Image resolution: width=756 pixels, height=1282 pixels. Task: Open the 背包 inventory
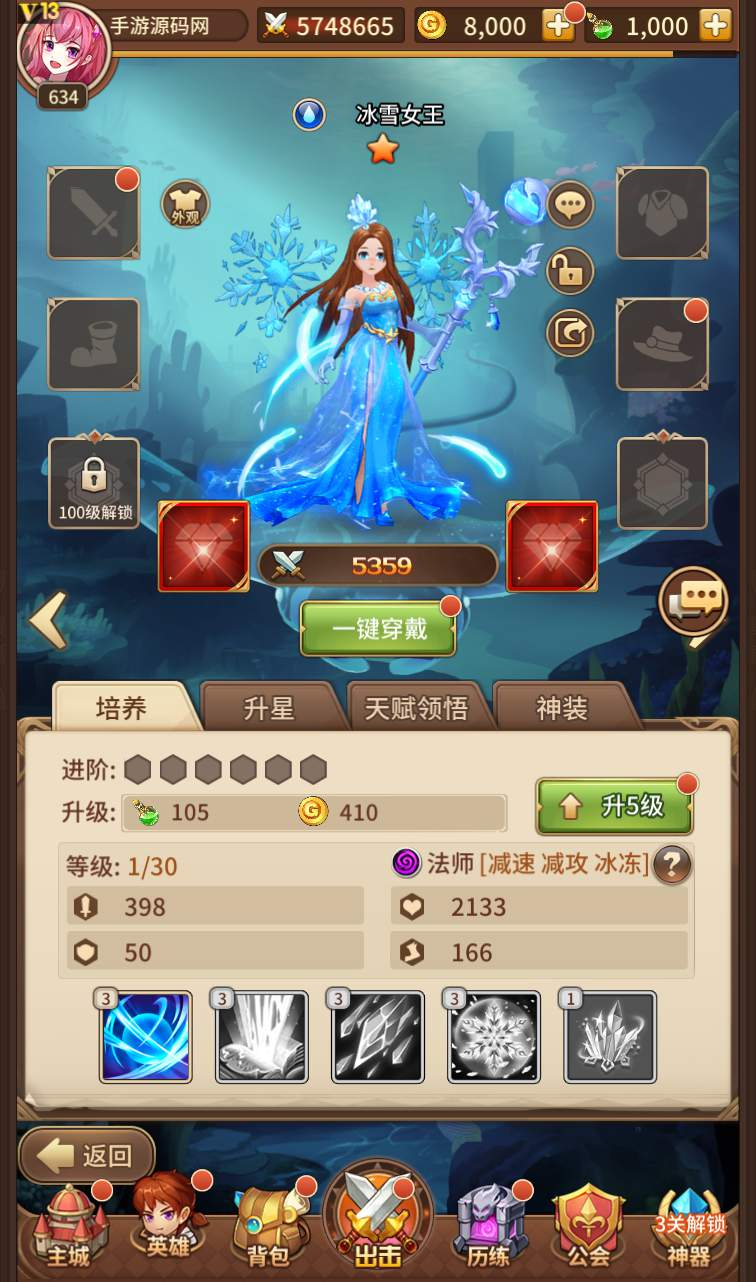(268, 1227)
